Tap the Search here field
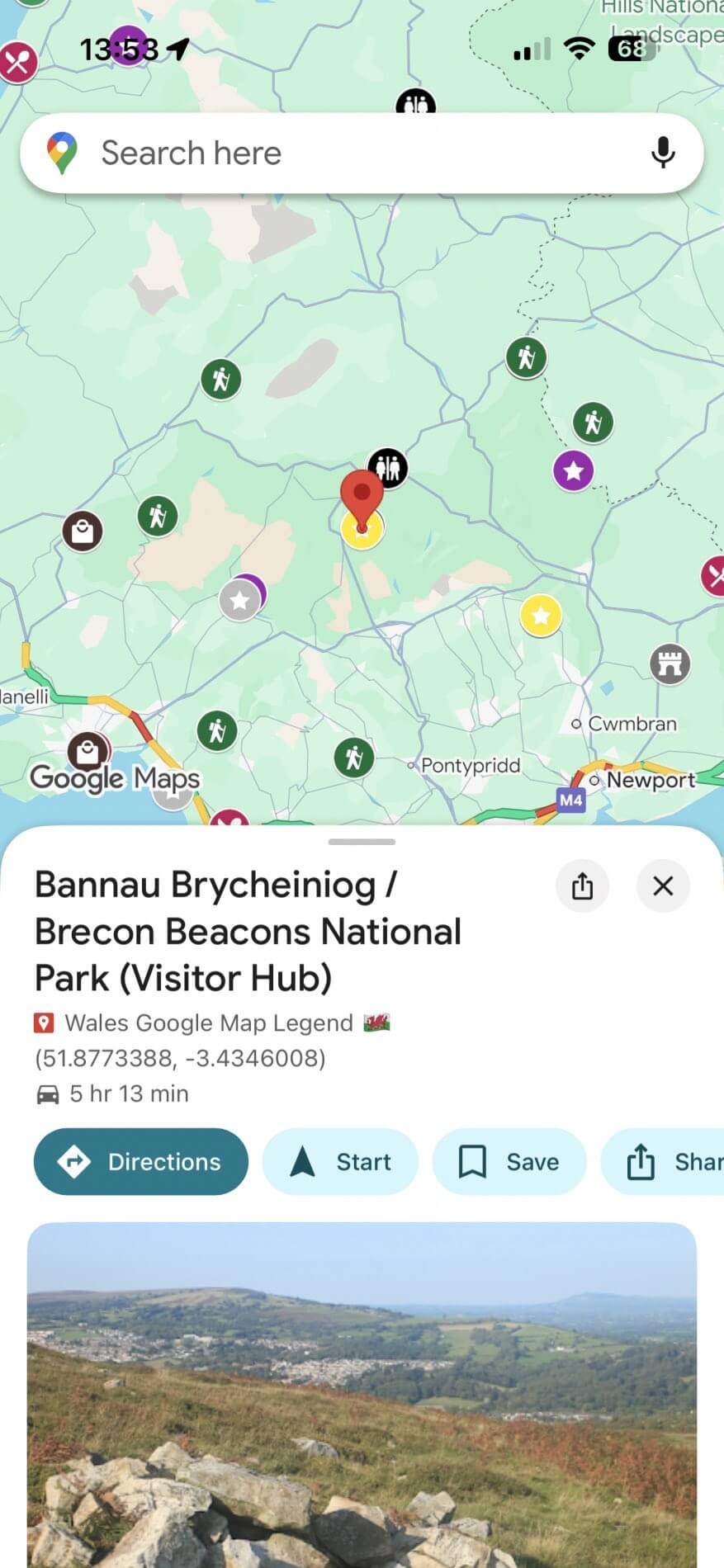 [x=330, y=153]
